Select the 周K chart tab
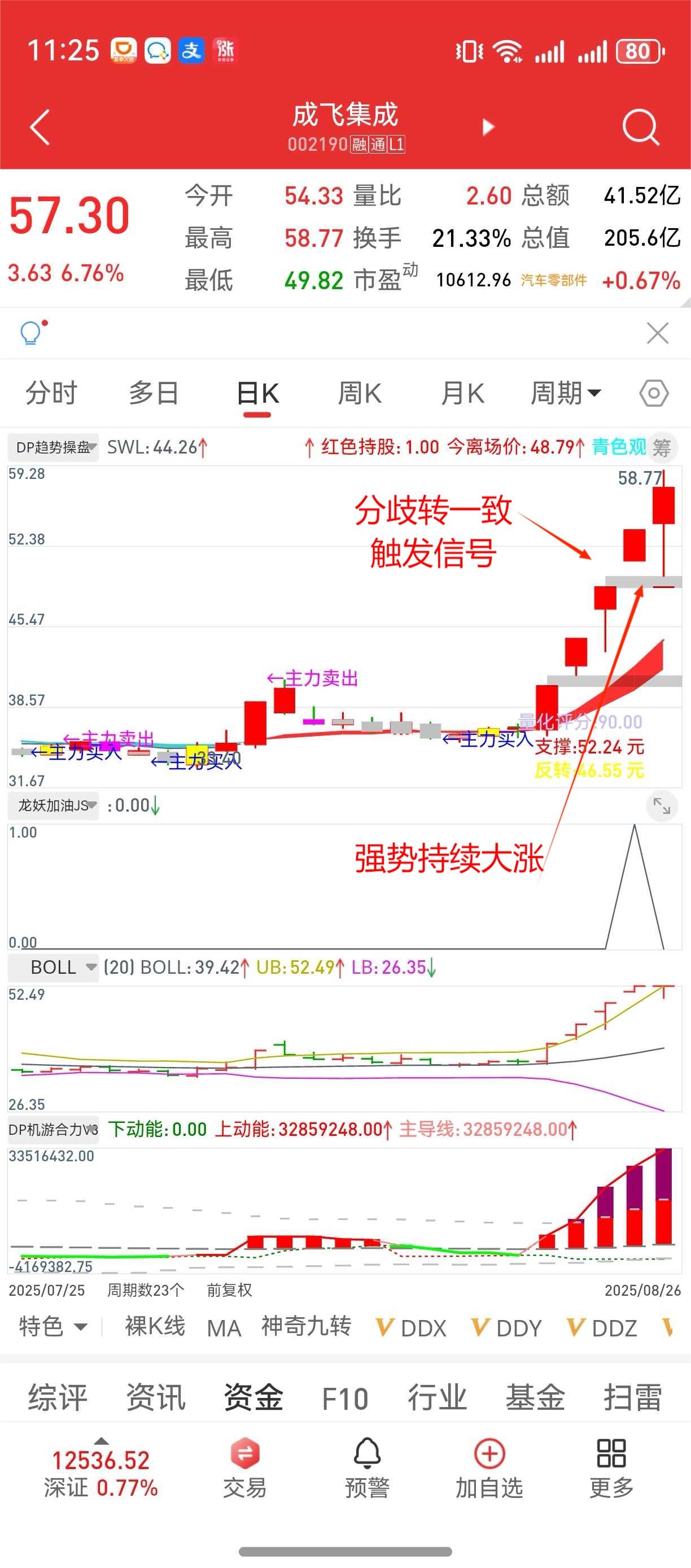691x1568 pixels. pos(360,393)
